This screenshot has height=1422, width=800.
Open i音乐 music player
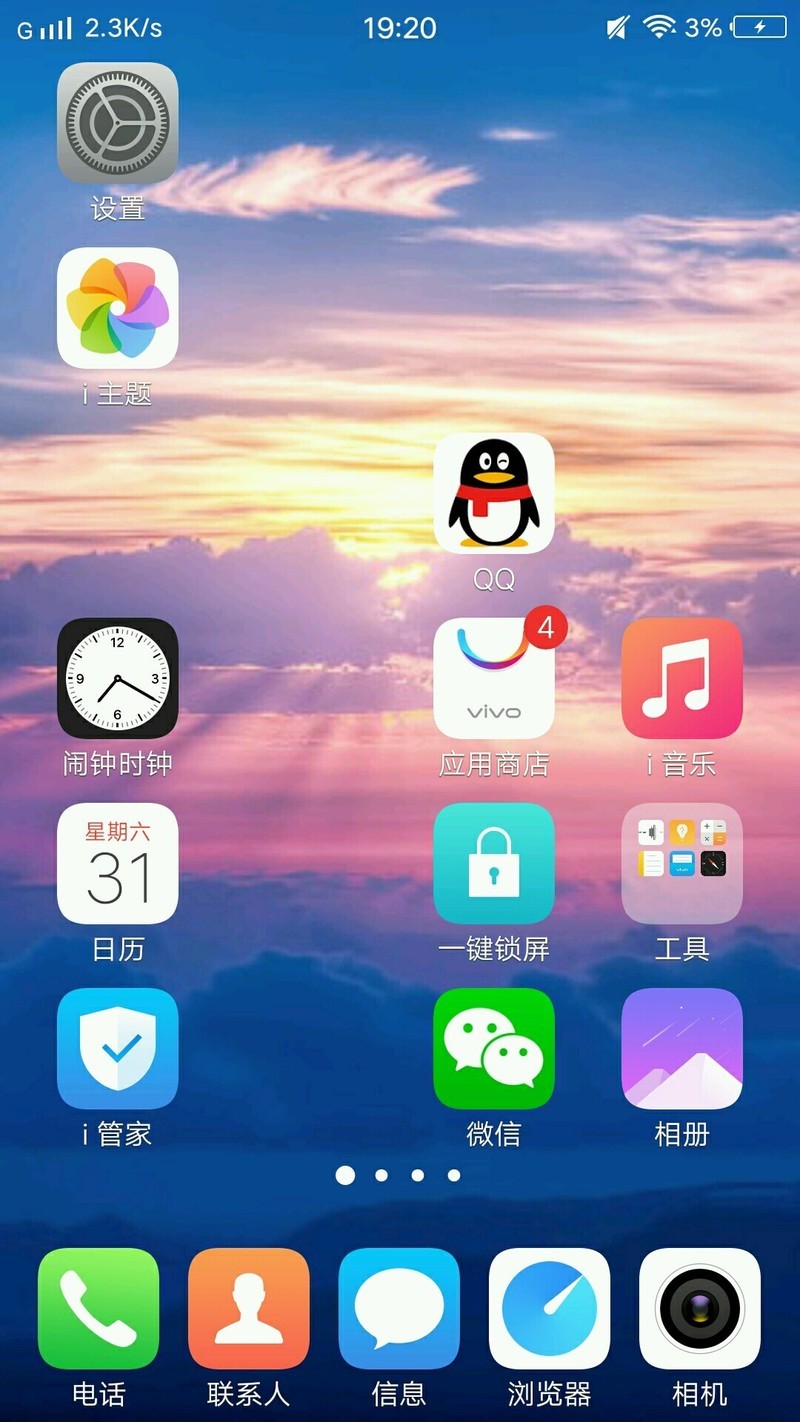point(682,678)
